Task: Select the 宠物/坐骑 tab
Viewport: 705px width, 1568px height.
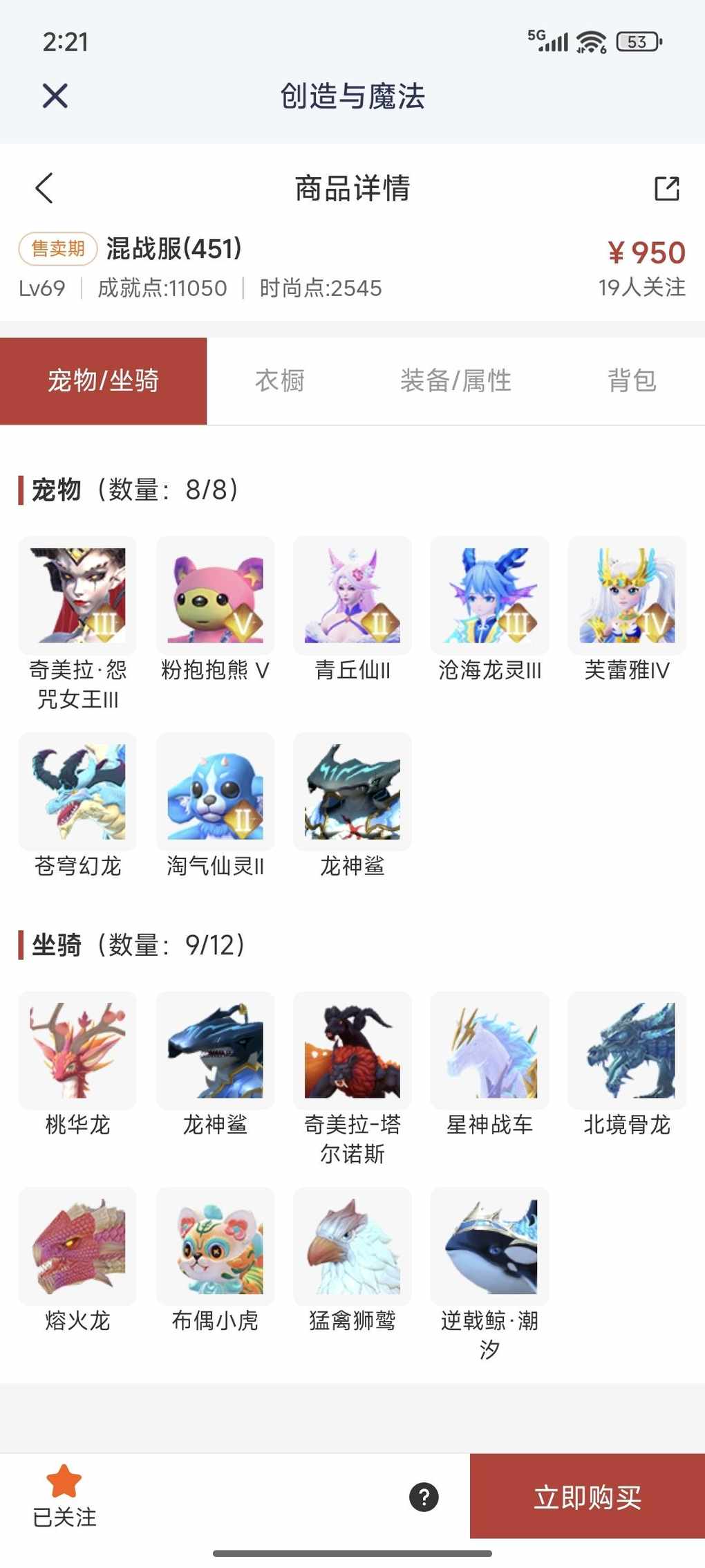Action: 104,381
